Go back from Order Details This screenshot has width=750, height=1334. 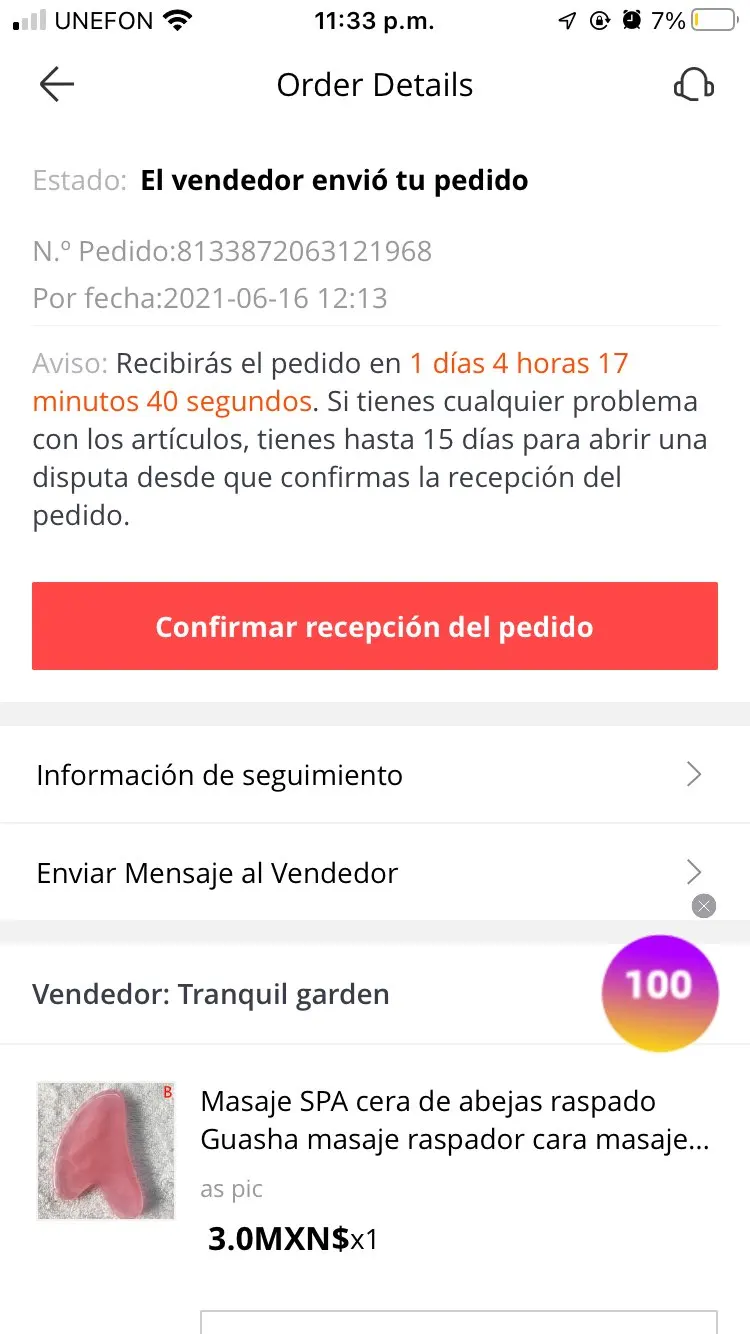tap(57, 85)
